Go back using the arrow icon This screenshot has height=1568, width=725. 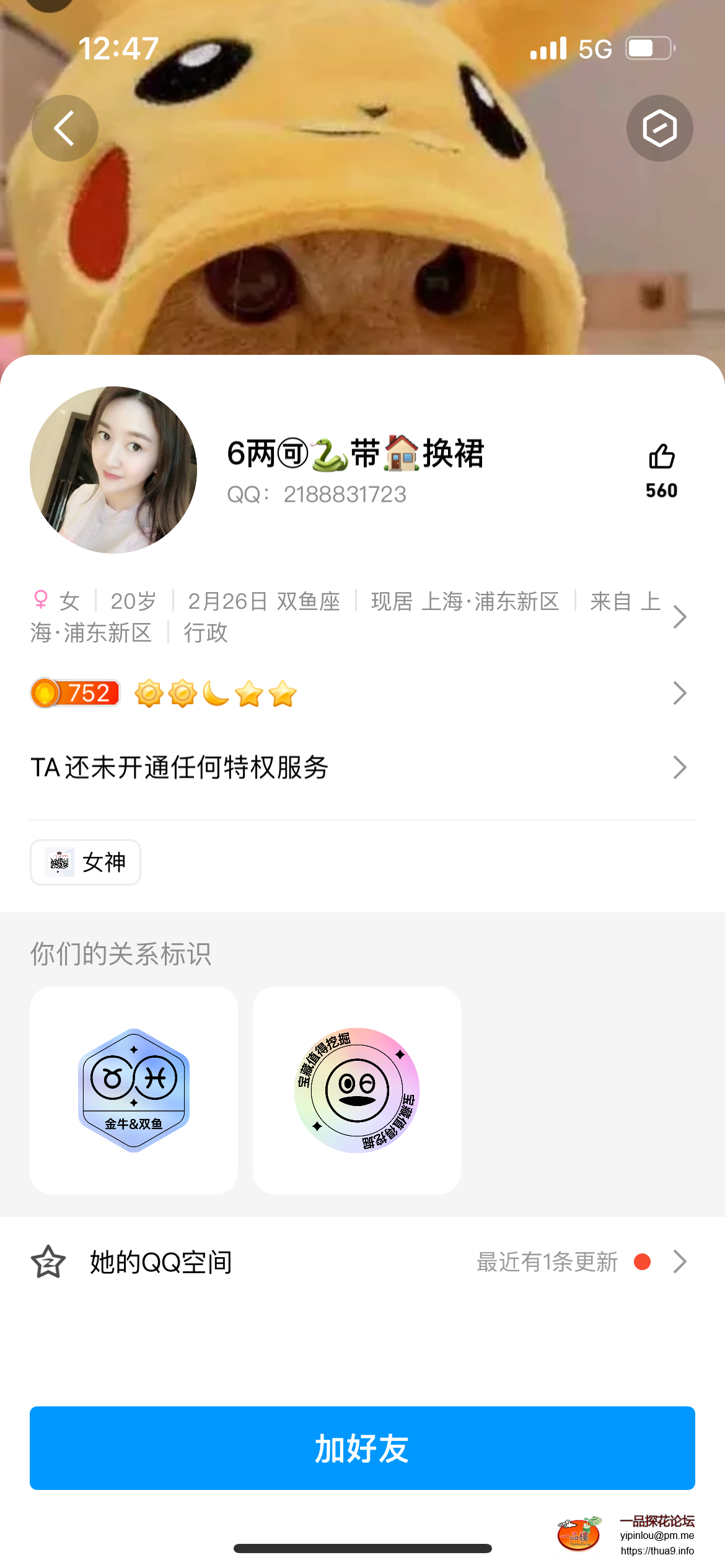(x=65, y=128)
